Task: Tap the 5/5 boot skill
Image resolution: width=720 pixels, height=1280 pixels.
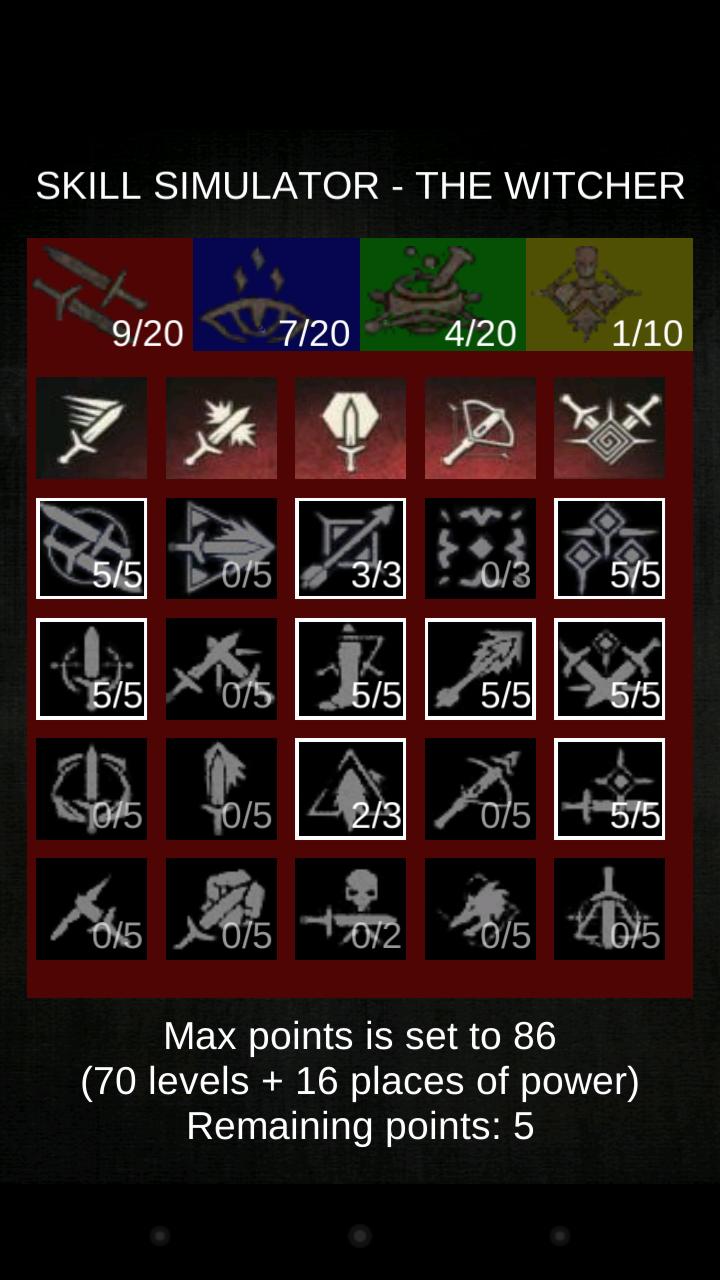Action: pos(350,668)
